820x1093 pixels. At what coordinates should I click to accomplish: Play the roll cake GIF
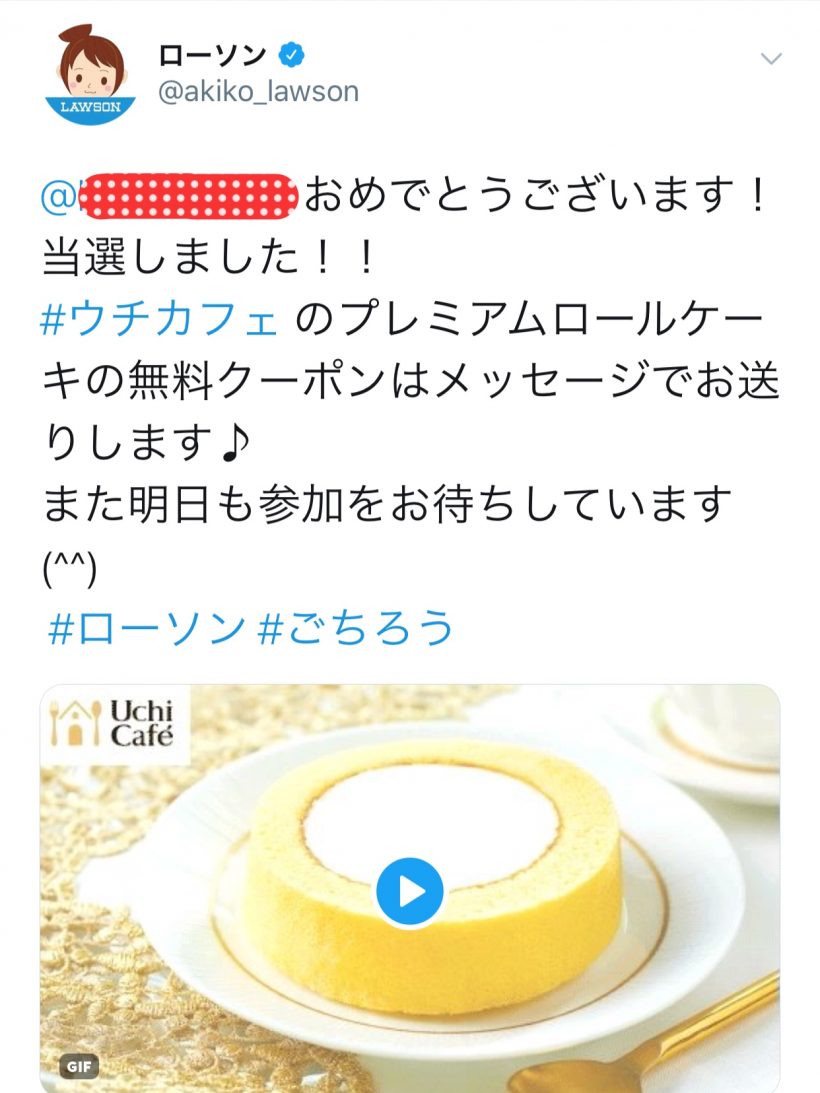tap(409, 891)
